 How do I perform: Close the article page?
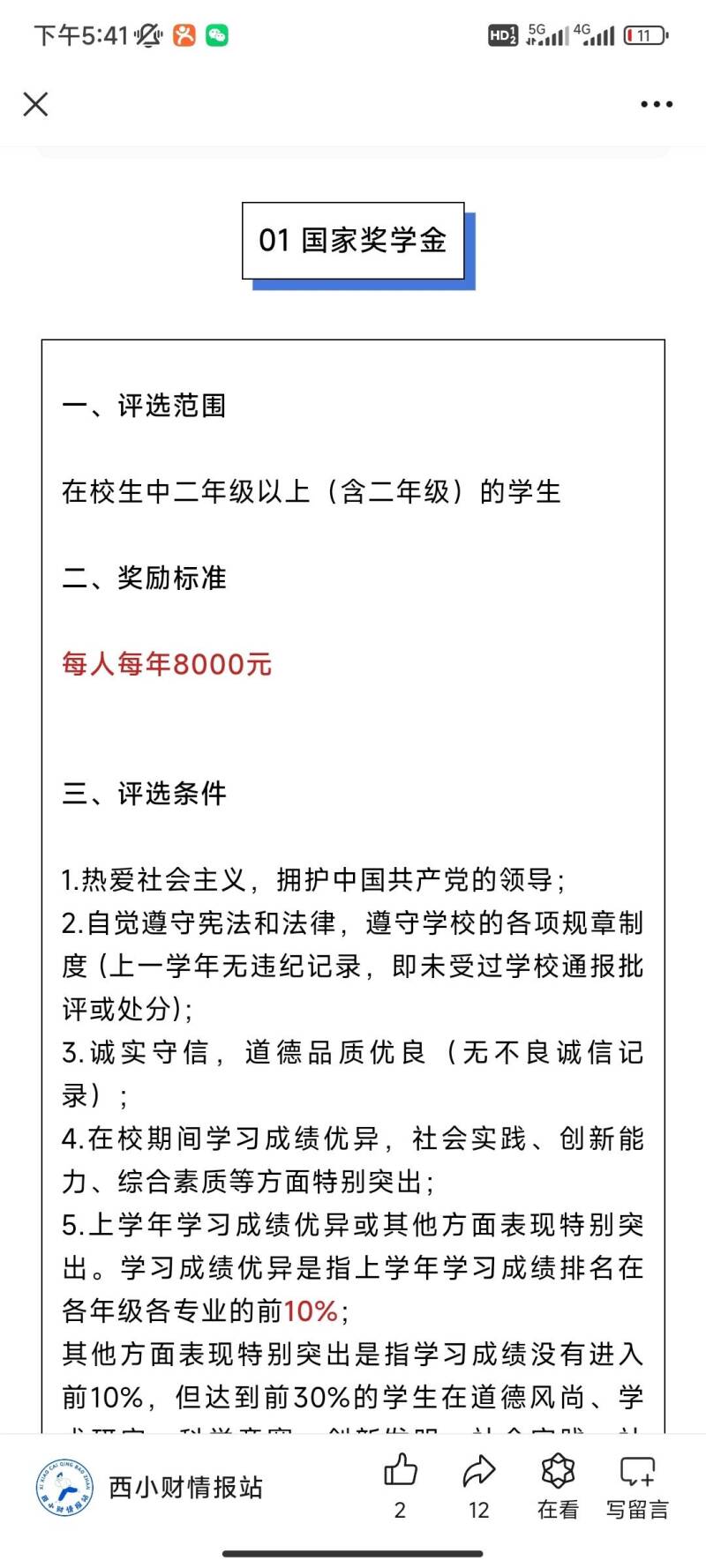(x=35, y=104)
